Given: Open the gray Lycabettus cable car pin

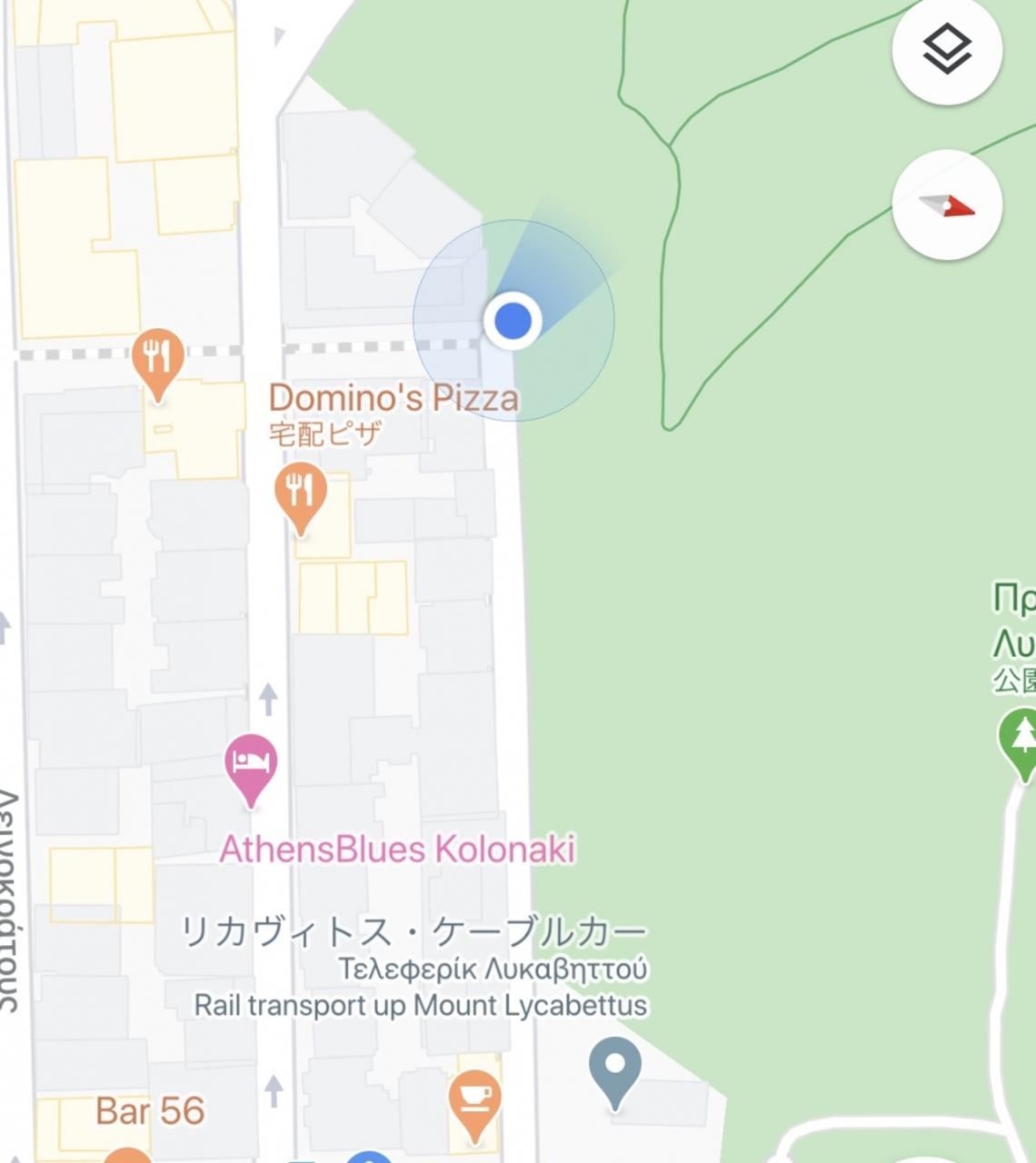Looking at the screenshot, I should (x=615, y=1069).
